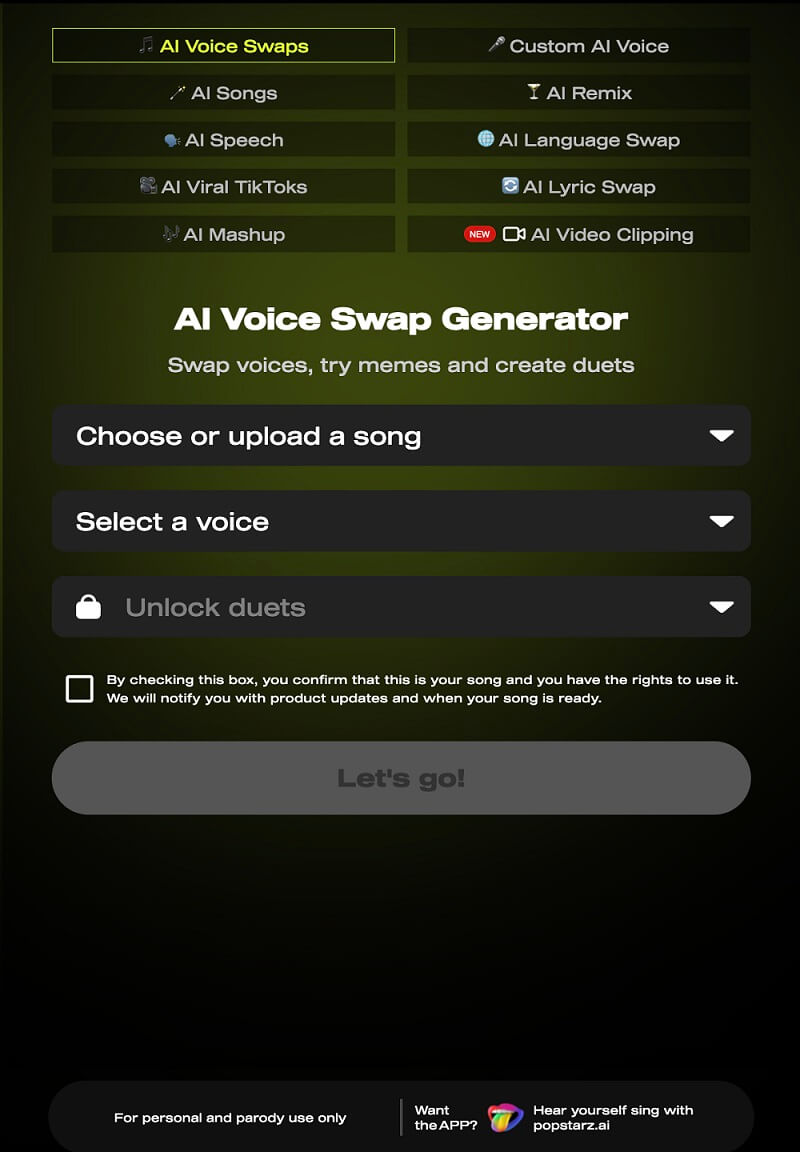Viewport: 800px width, 1152px height.
Task: Tap the Let's go! button
Action: [x=400, y=778]
